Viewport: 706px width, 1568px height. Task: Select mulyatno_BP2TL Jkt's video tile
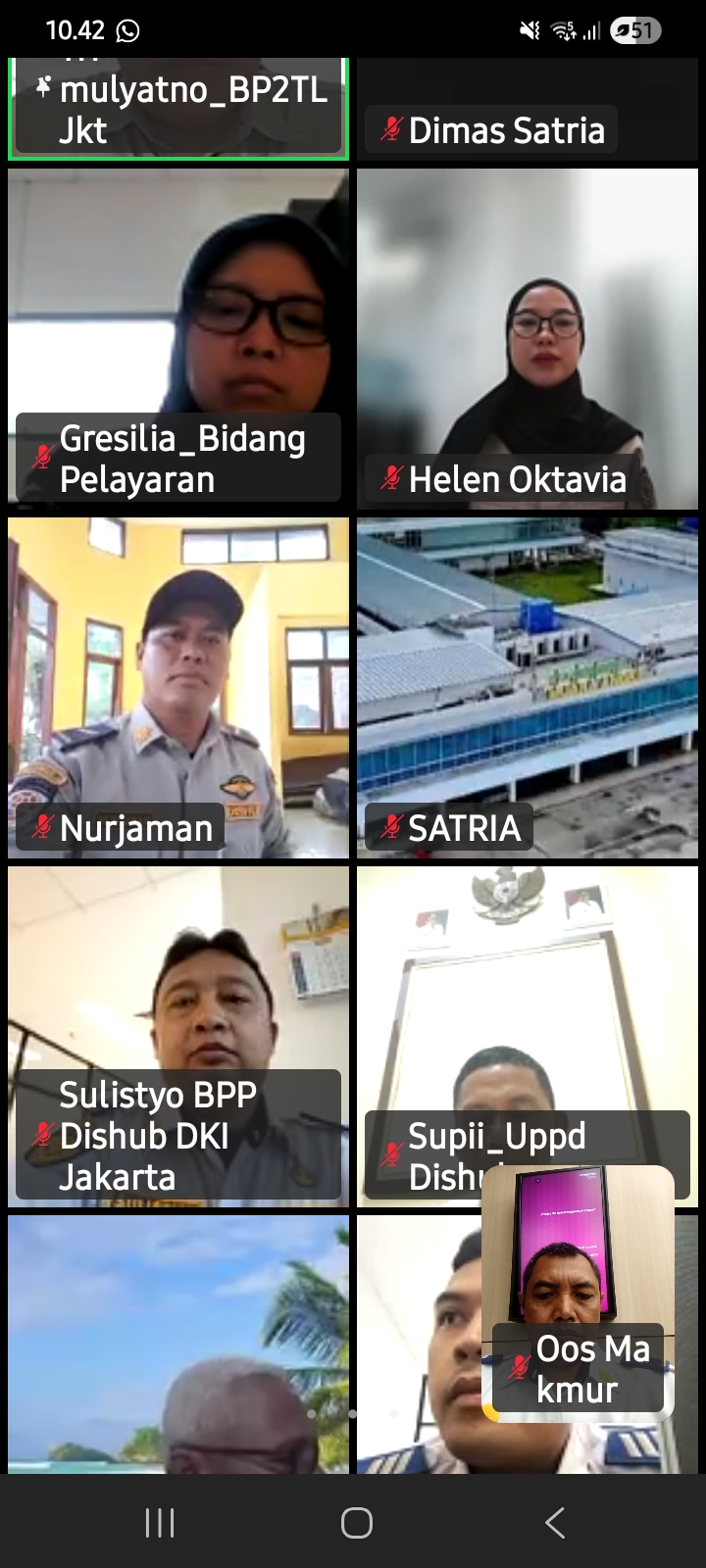[x=178, y=108]
